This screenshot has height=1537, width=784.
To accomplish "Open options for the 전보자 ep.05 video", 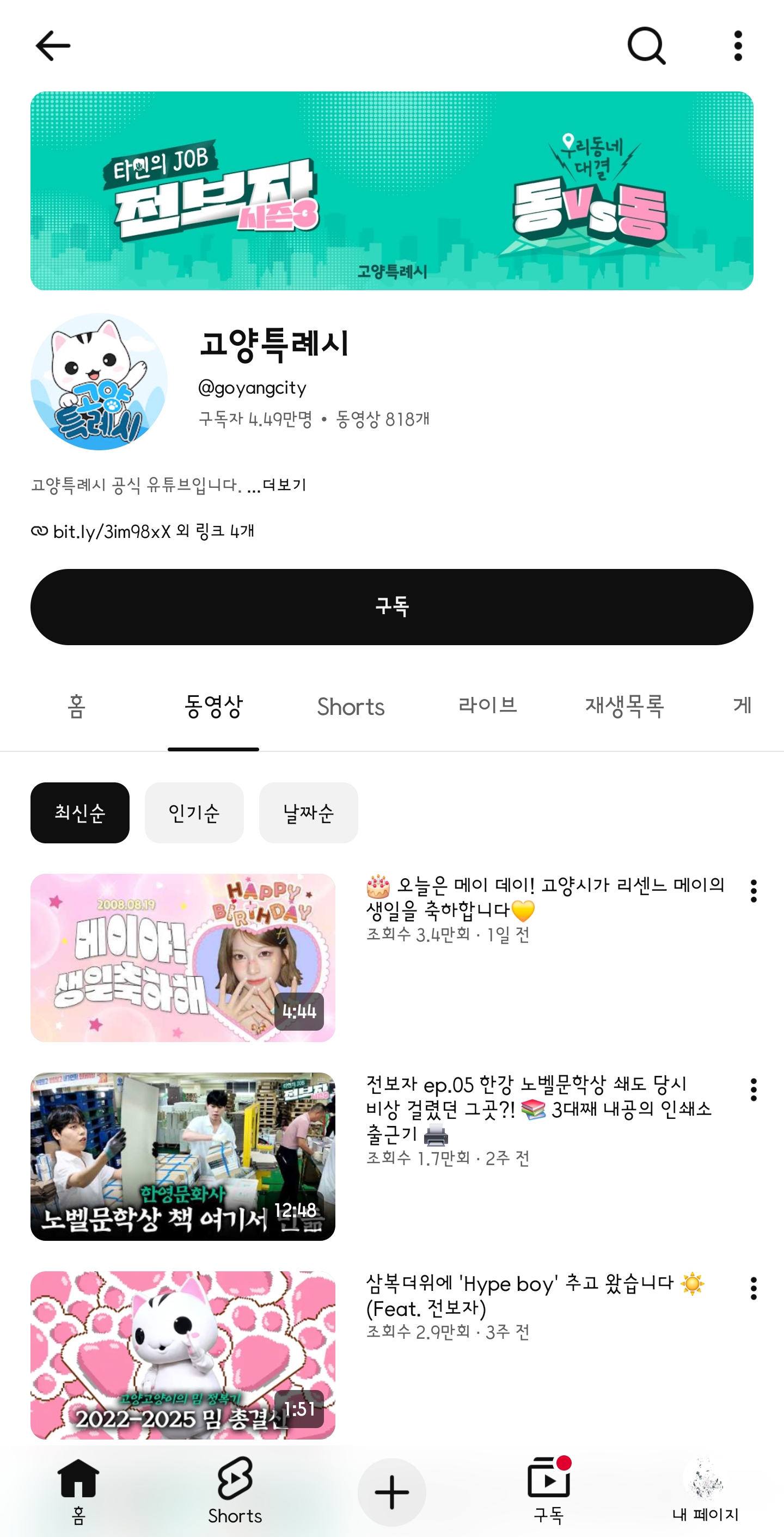I will [754, 1089].
